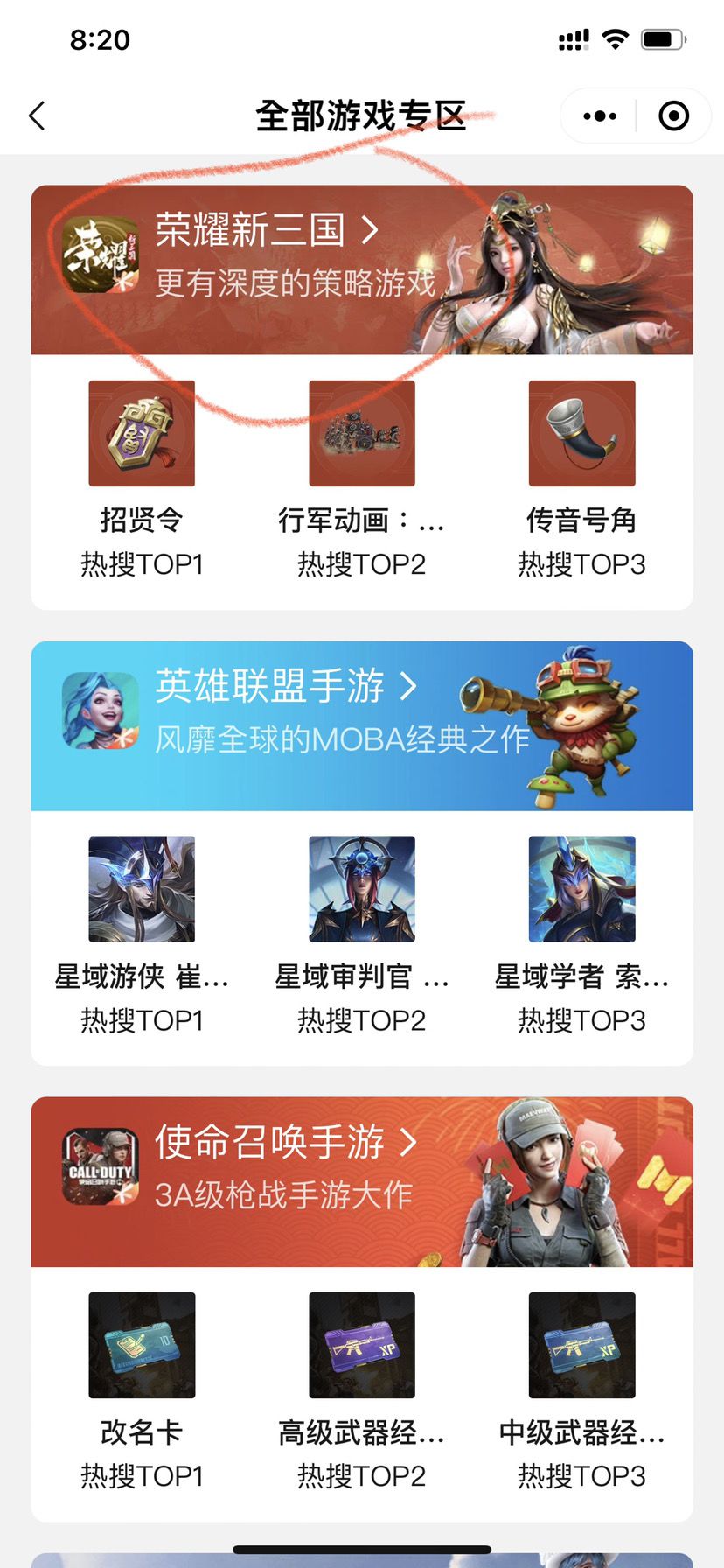Tap the 英雄联盟手游 Jinx app icon
The image size is (724, 1568).
(x=100, y=711)
